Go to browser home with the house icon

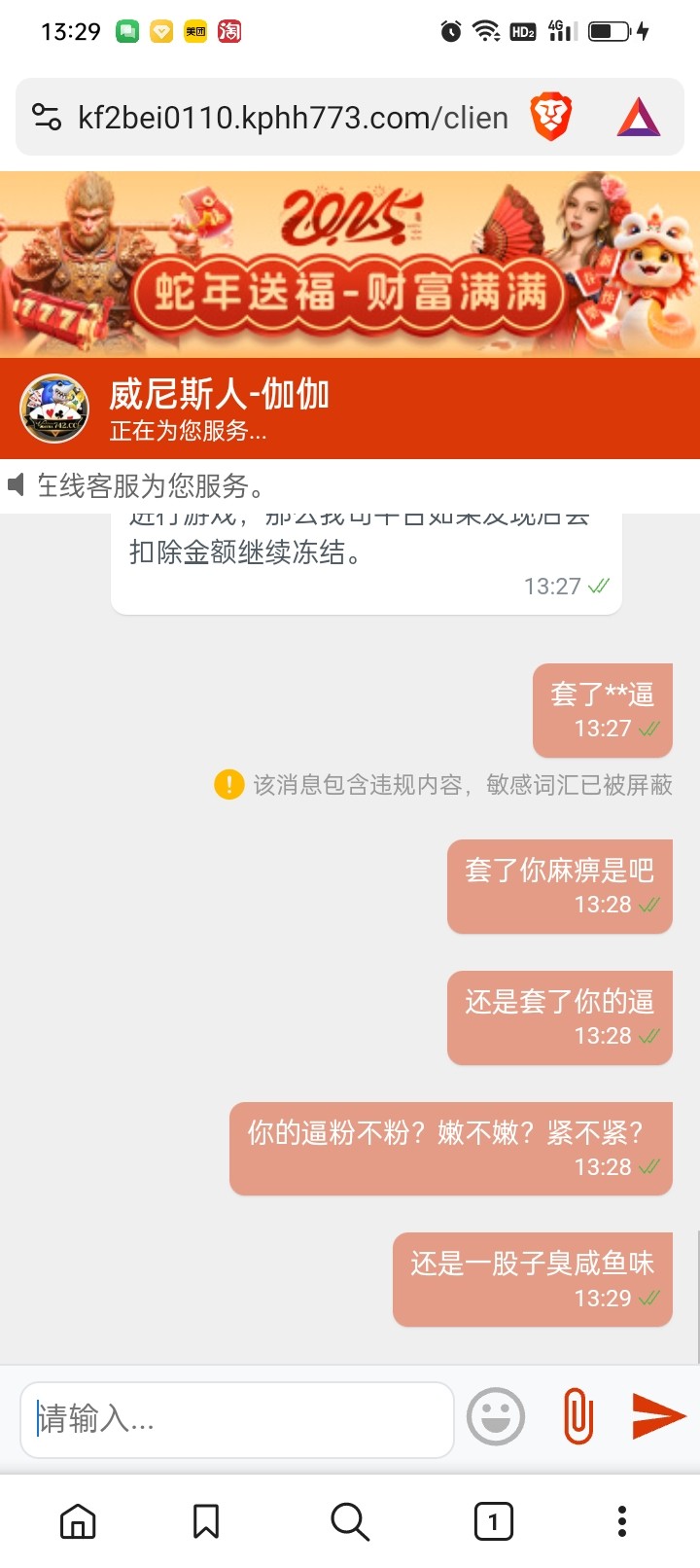(77, 1518)
